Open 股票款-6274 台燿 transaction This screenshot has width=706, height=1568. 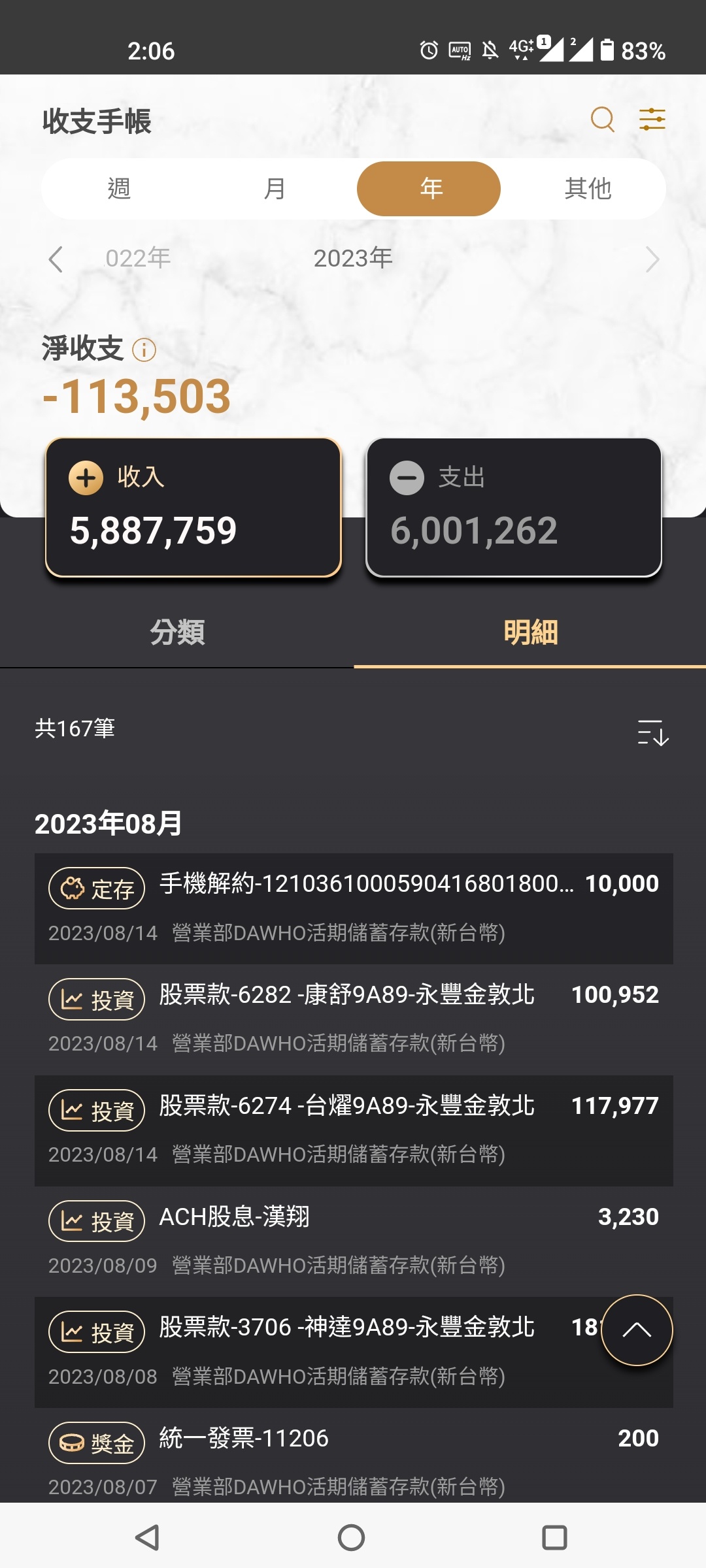[x=354, y=1131]
